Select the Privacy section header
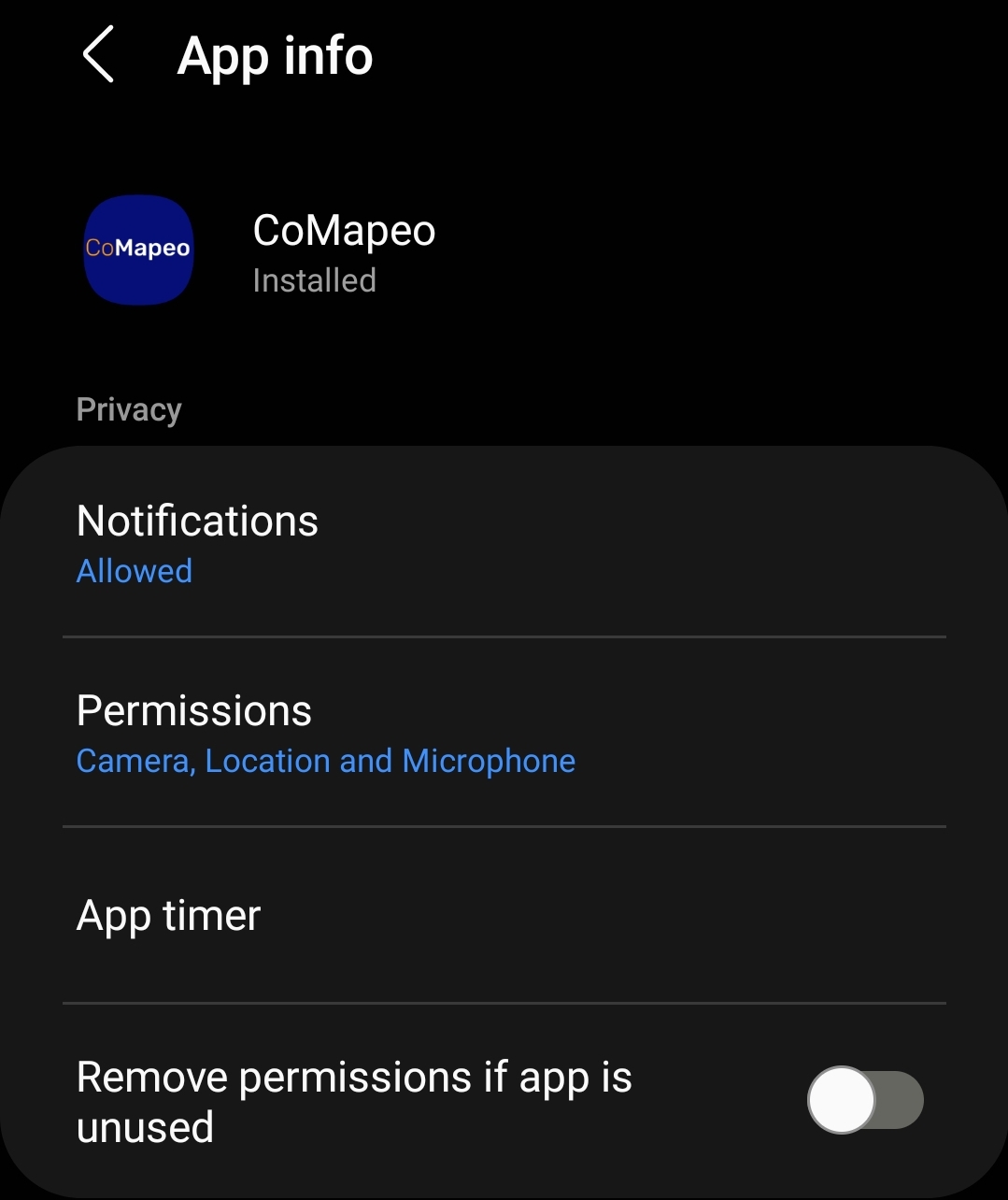The image size is (1008, 1200). (x=129, y=409)
